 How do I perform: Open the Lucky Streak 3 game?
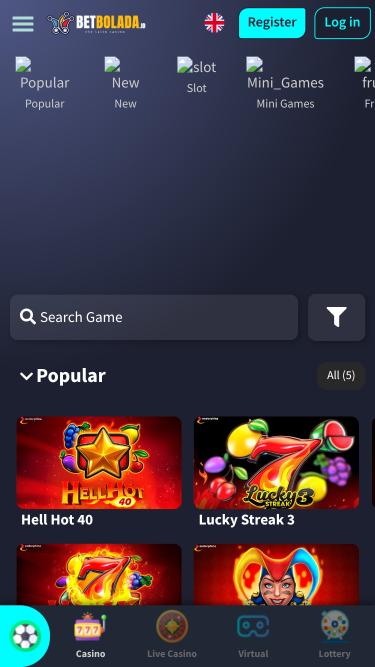[276, 472]
